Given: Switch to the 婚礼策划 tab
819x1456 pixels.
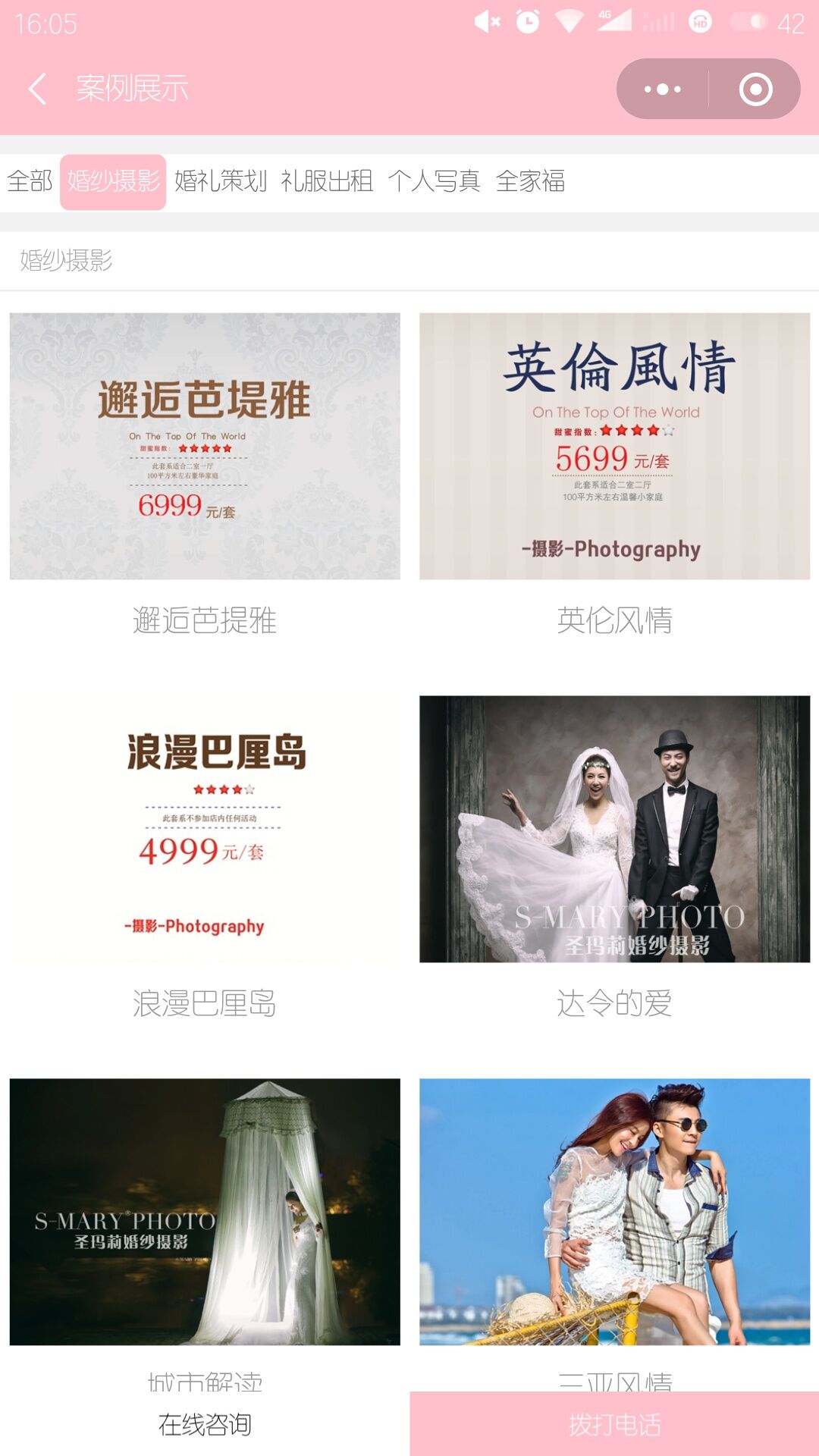Looking at the screenshot, I should click(220, 181).
